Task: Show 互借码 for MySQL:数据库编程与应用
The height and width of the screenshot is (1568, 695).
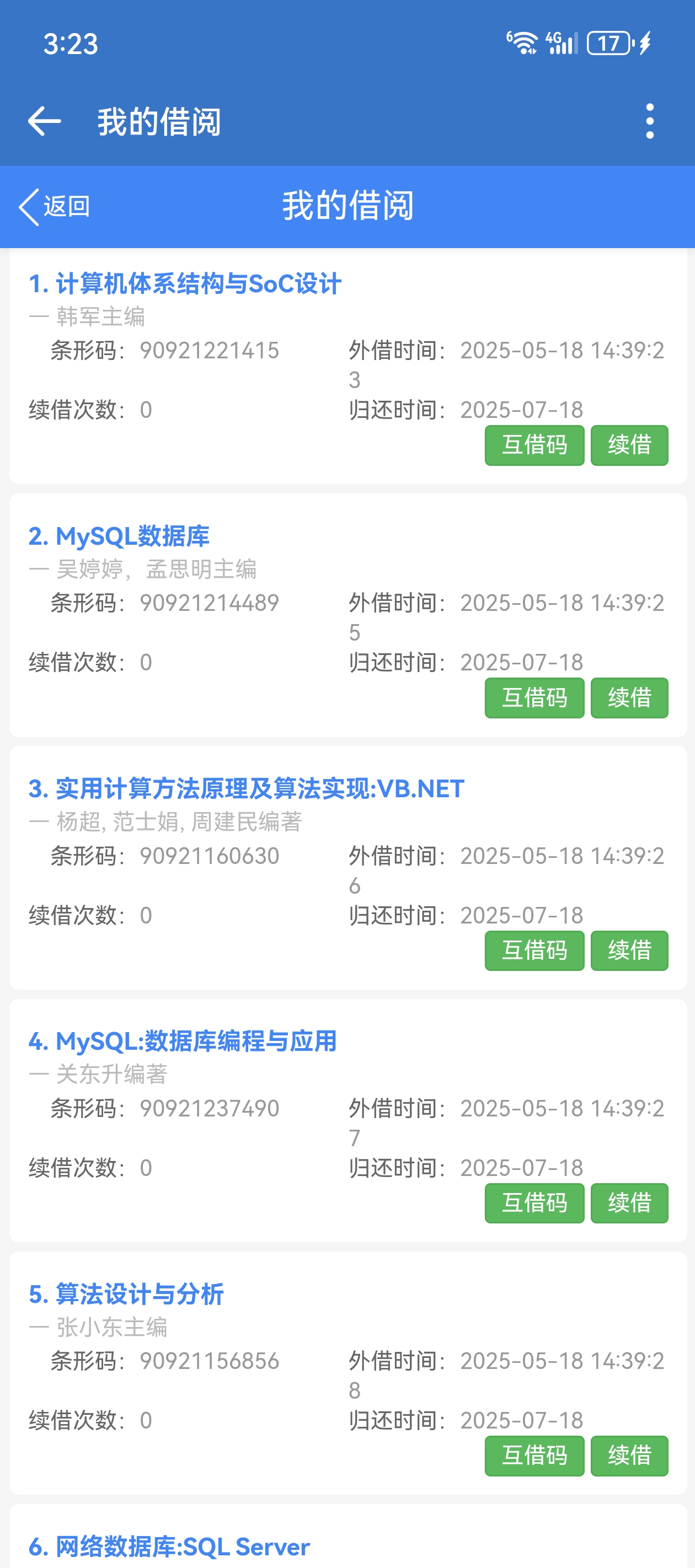Action: tap(533, 1203)
